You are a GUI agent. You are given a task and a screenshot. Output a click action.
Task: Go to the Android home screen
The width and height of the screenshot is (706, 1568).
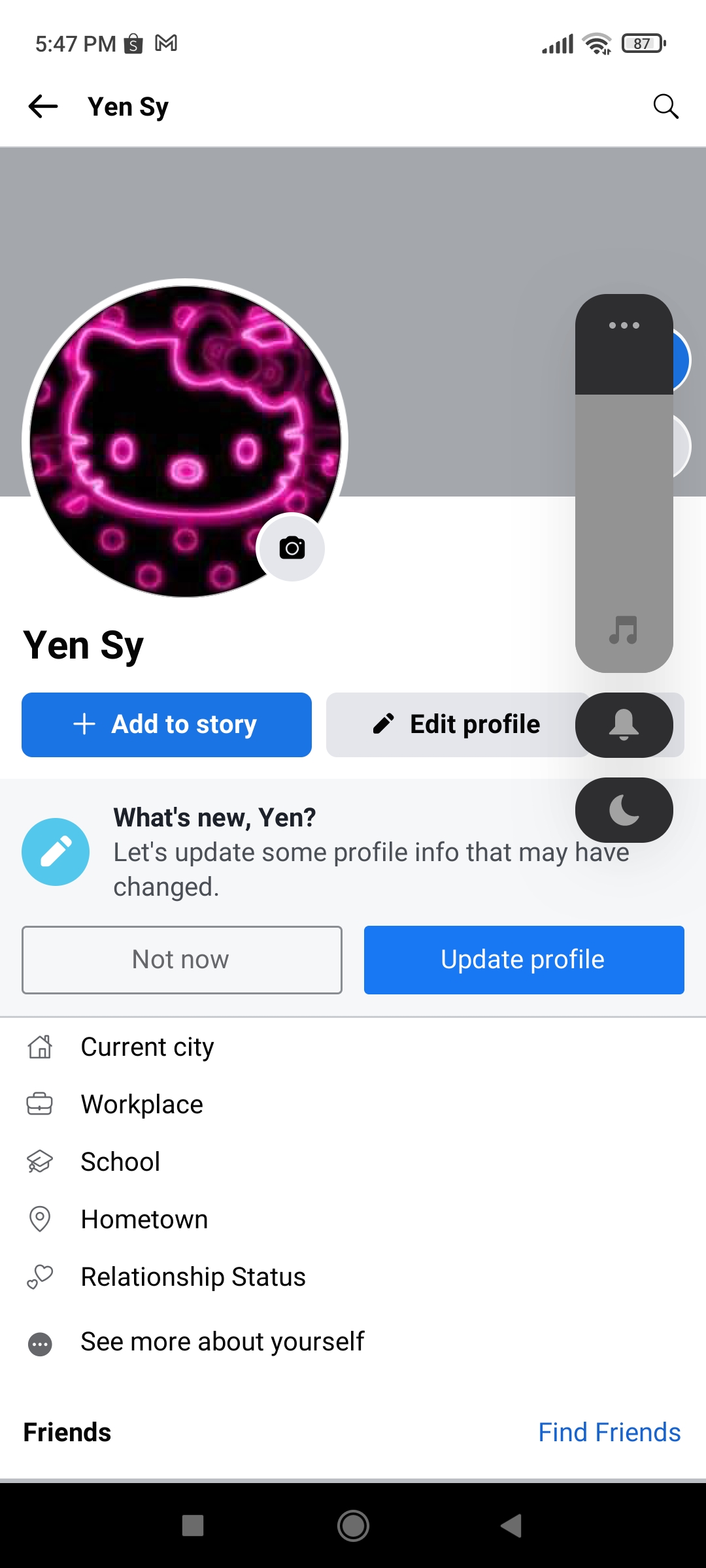(x=353, y=1526)
